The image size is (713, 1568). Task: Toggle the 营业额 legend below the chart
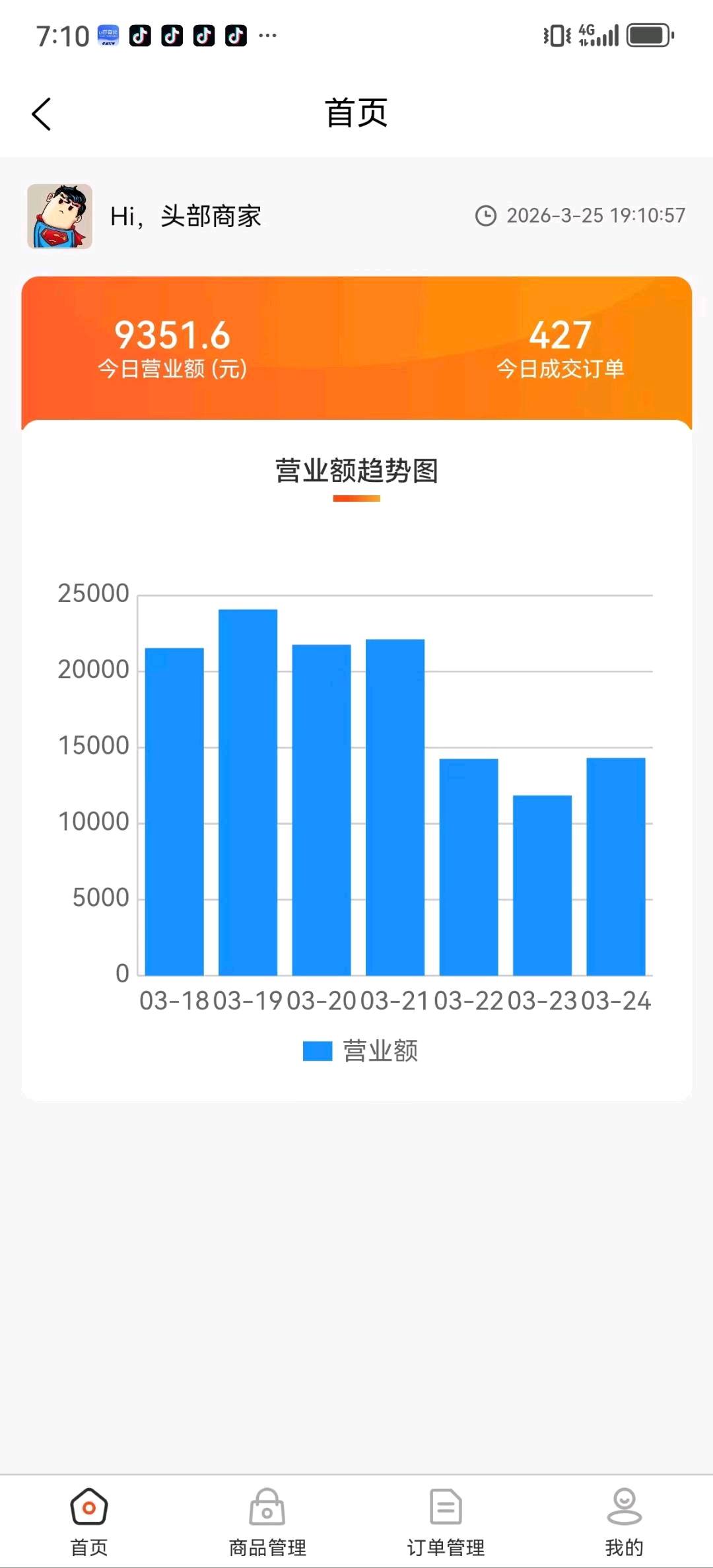coord(361,1051)
